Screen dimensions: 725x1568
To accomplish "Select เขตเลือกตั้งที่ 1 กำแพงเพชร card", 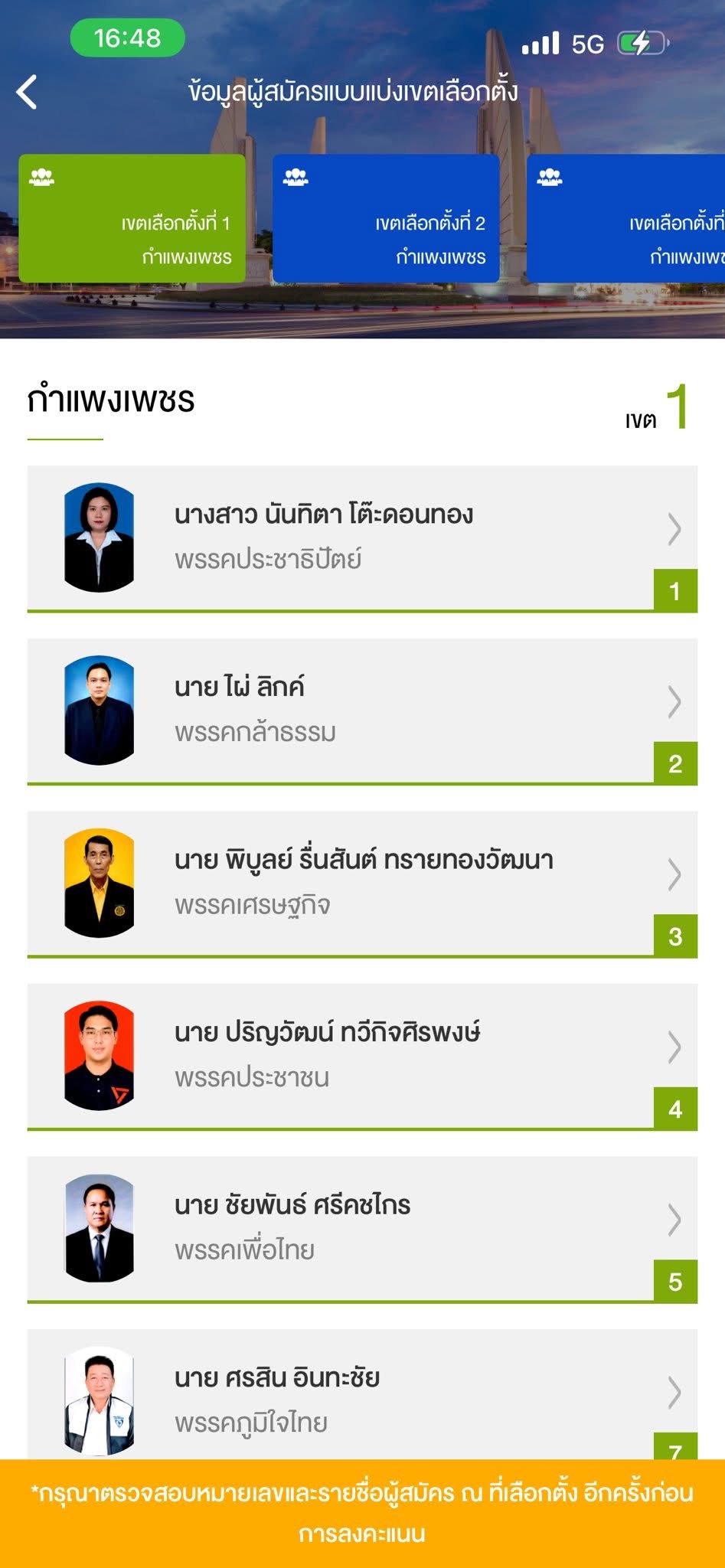I will 132,219.
